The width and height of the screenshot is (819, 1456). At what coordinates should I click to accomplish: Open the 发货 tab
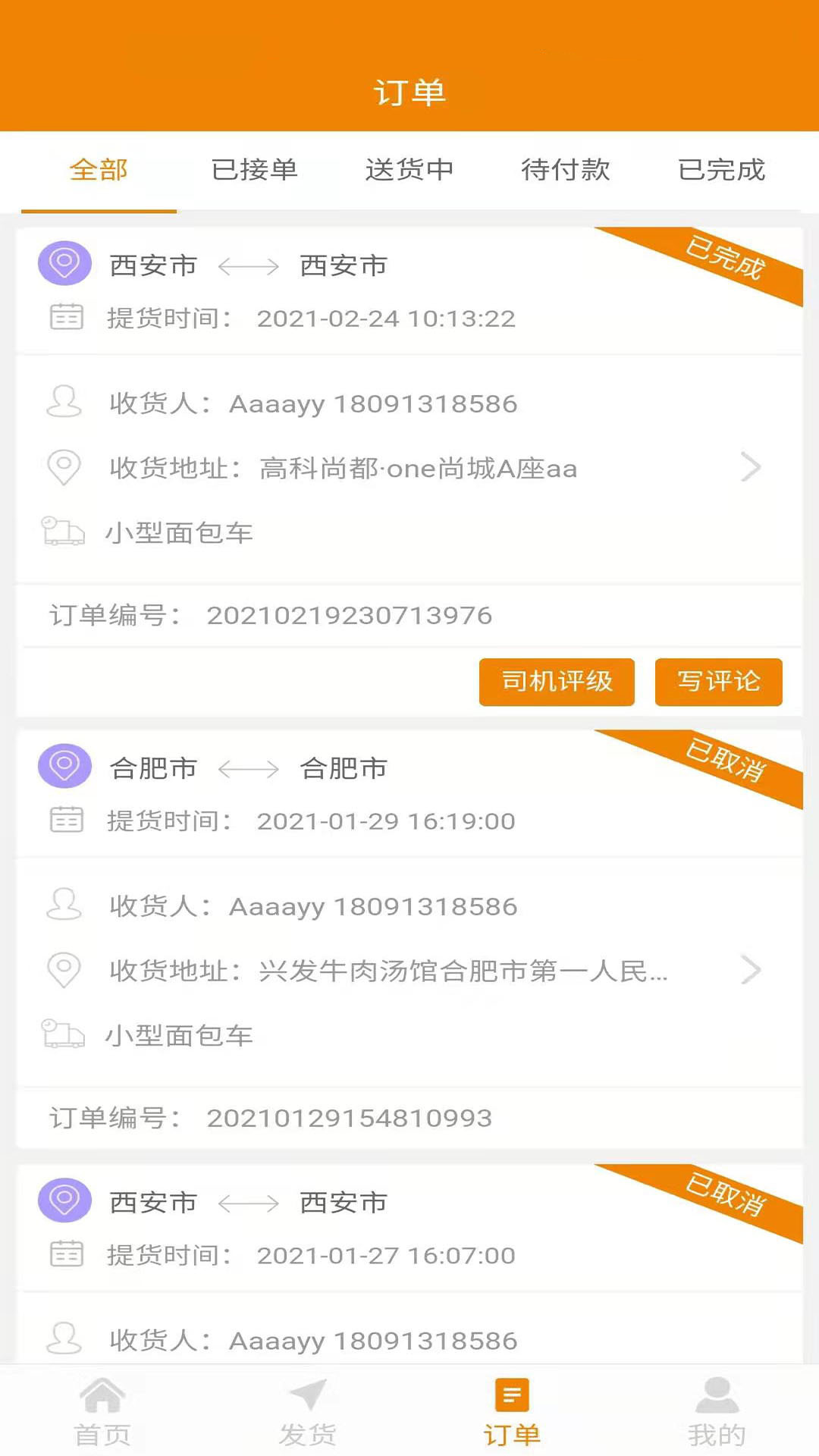[307, 1412]
